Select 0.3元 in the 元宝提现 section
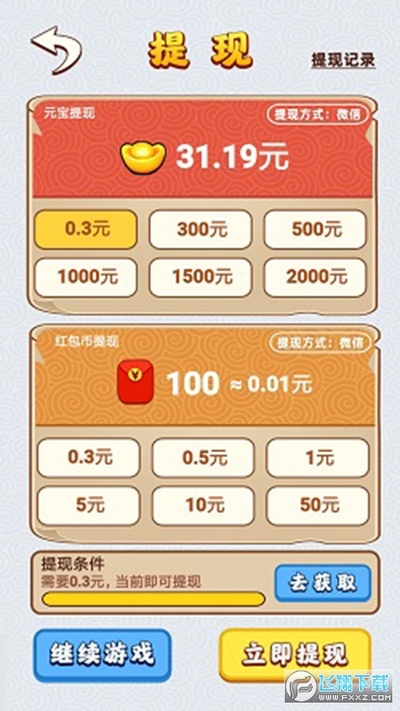 86,229
